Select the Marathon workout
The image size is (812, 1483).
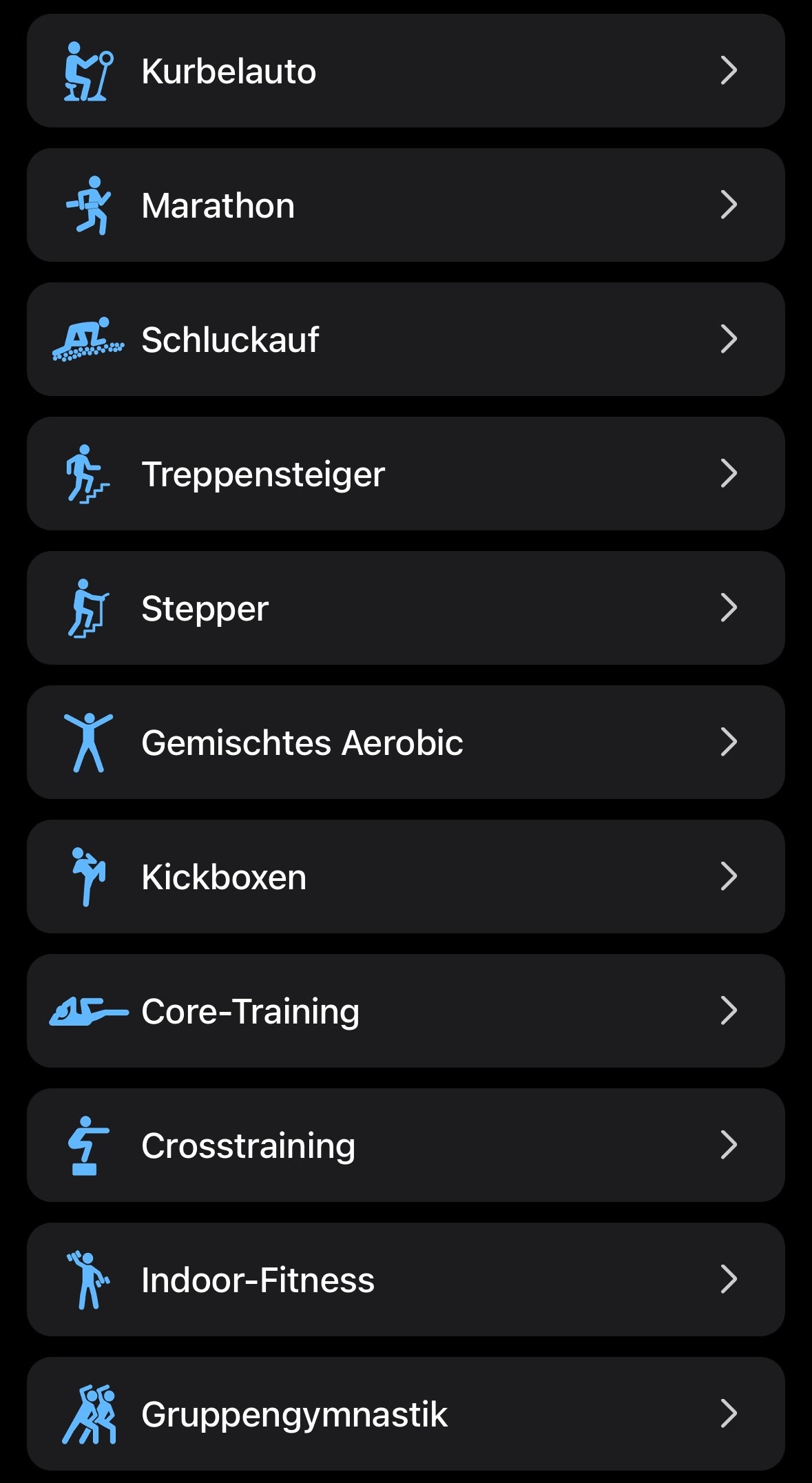[406, 205]
